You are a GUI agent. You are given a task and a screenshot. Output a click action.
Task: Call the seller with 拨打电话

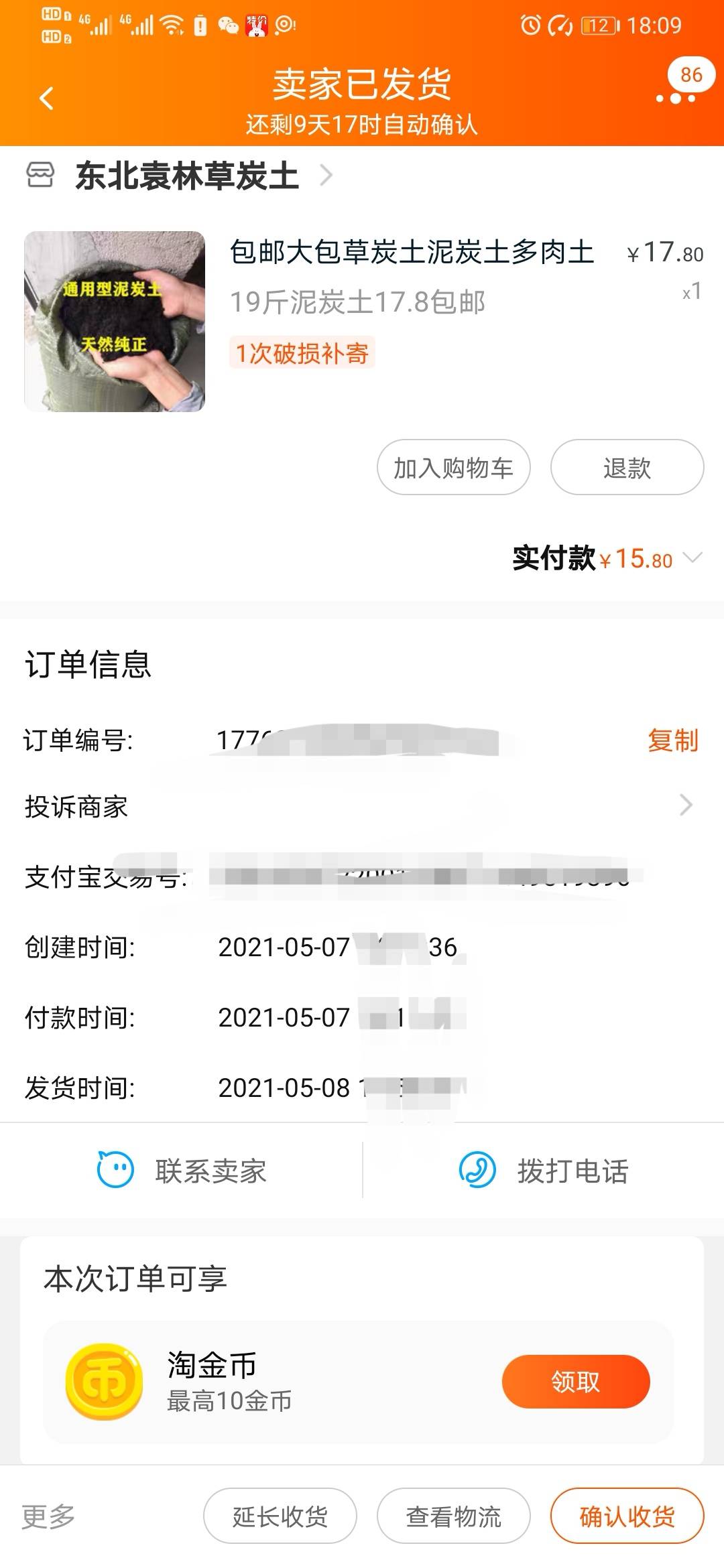click(544, 1171)
